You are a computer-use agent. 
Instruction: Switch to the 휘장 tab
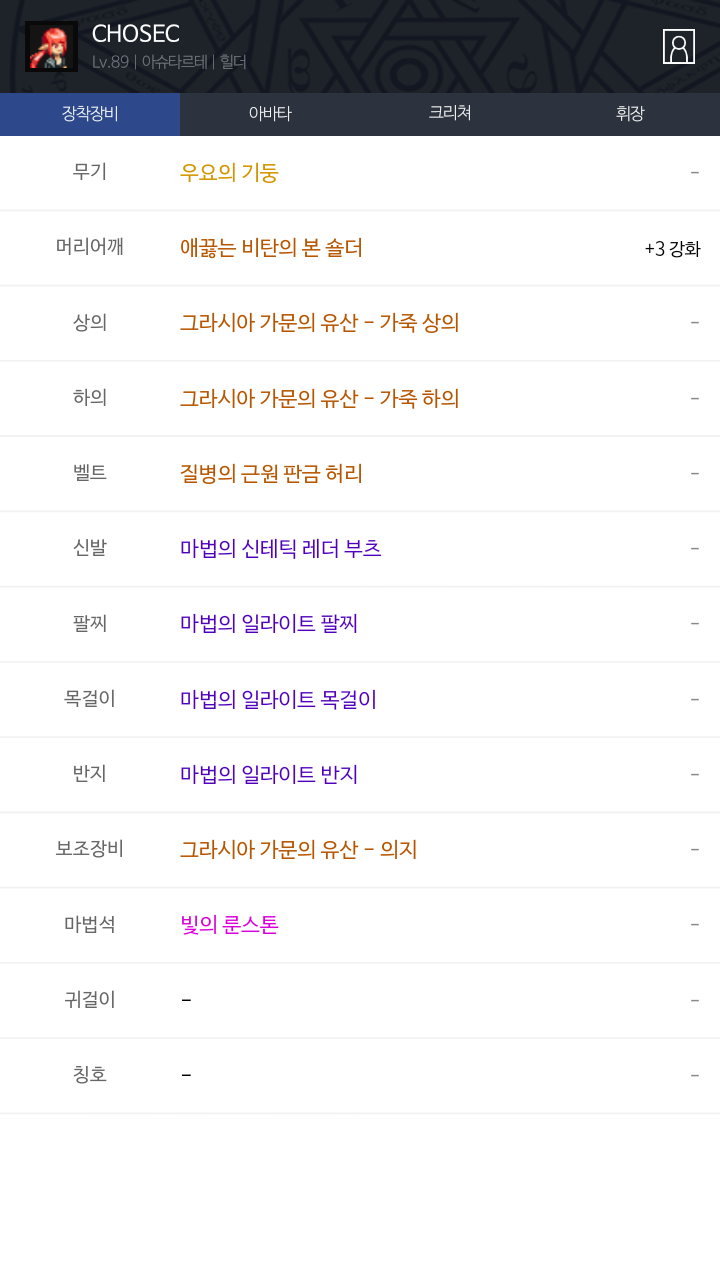coord(630,114)
